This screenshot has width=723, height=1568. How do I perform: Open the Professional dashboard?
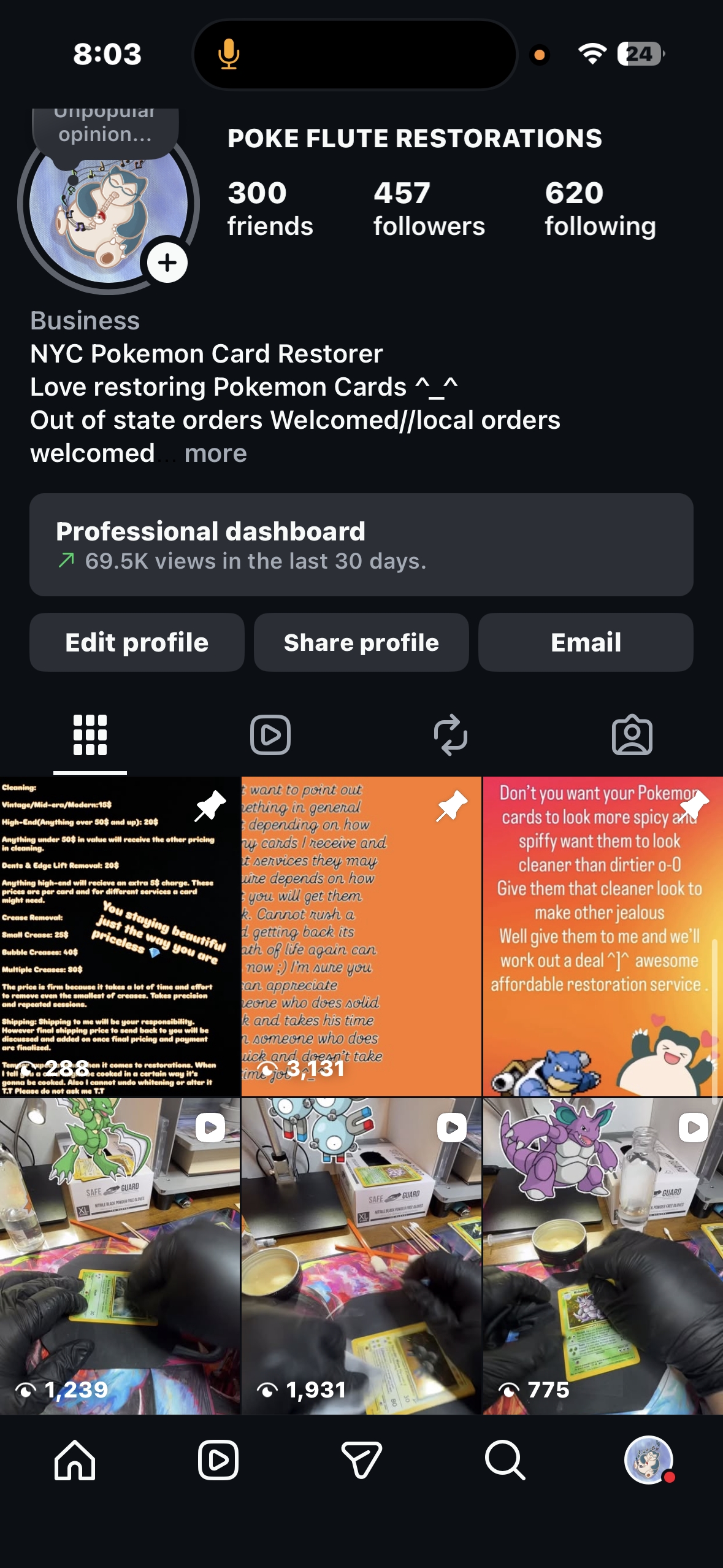point(361,545)
